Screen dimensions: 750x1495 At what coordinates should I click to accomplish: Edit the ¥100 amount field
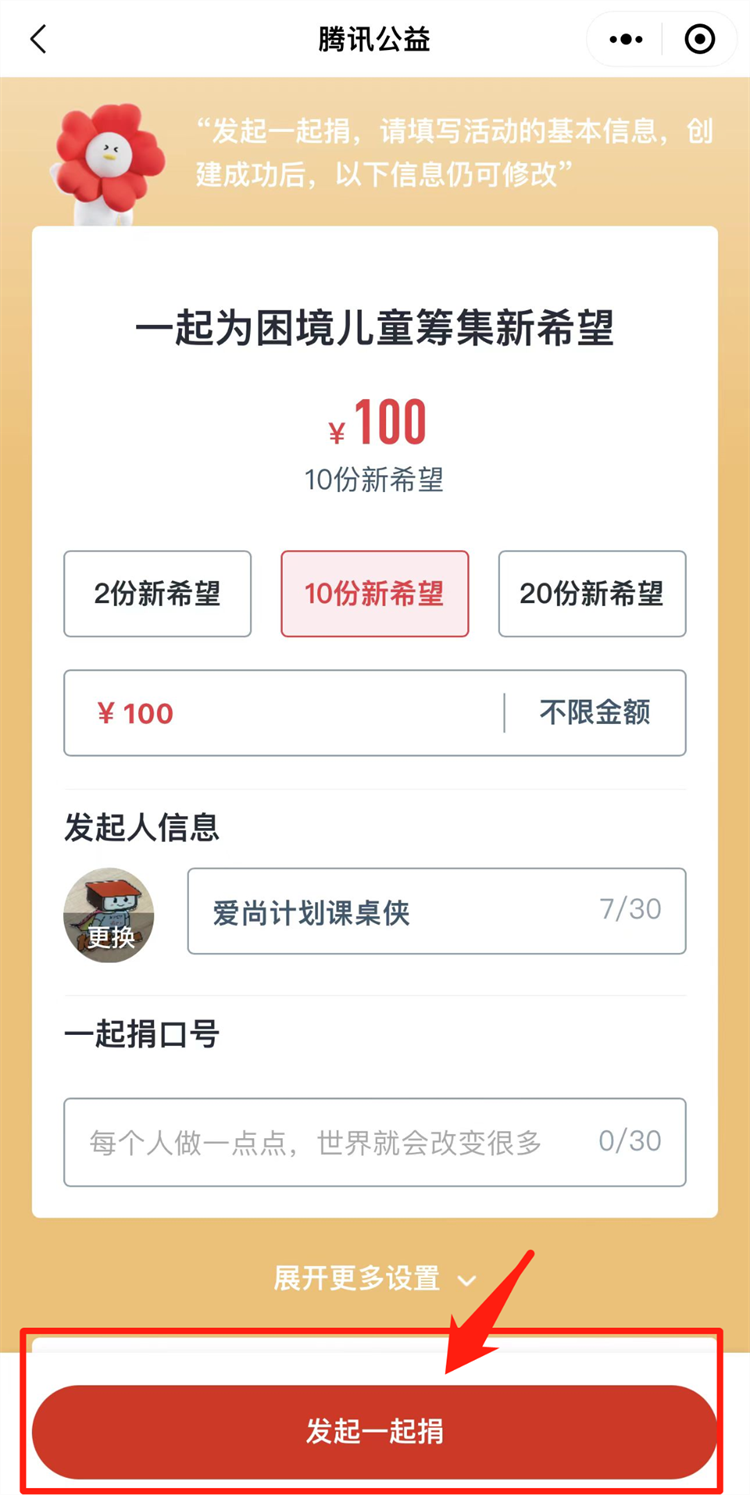(x=285, y=713)
